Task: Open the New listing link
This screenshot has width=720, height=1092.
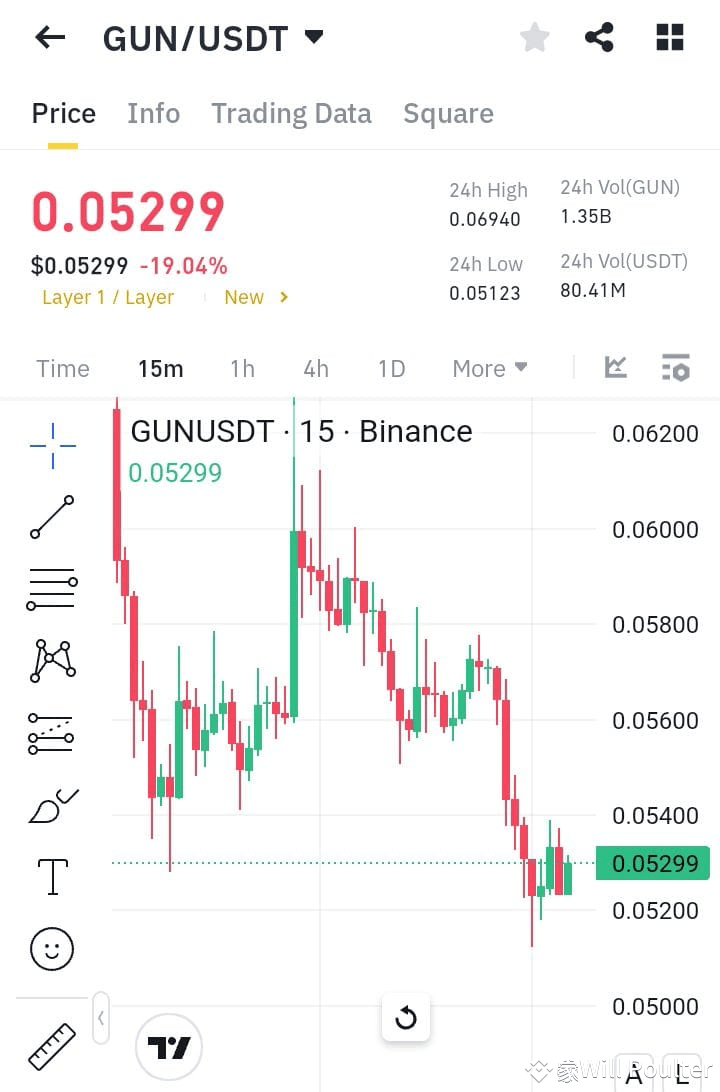Action: click(x=250, y=297)
